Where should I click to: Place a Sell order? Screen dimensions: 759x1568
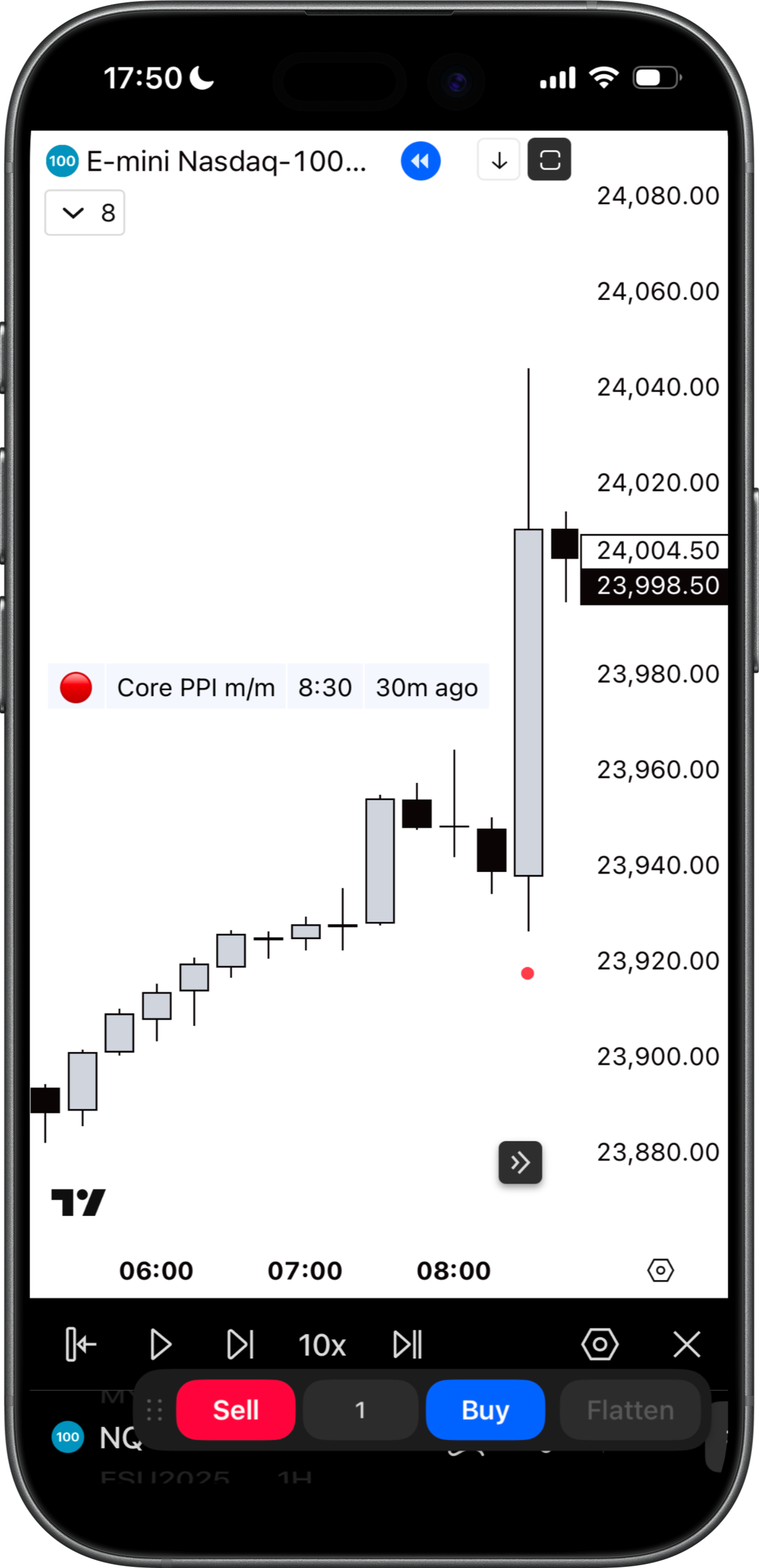click(x=236, y=1410)
